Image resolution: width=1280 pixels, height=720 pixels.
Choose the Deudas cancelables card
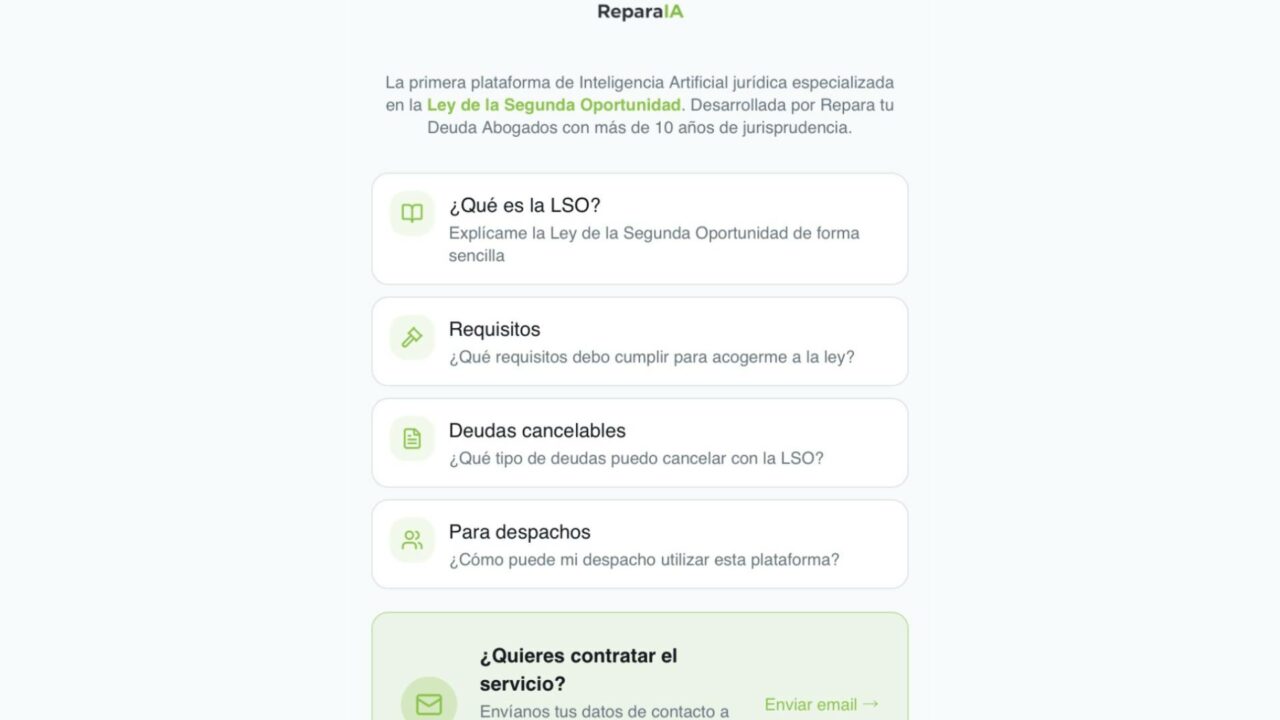pyautogui.click(x=640, y=443)
